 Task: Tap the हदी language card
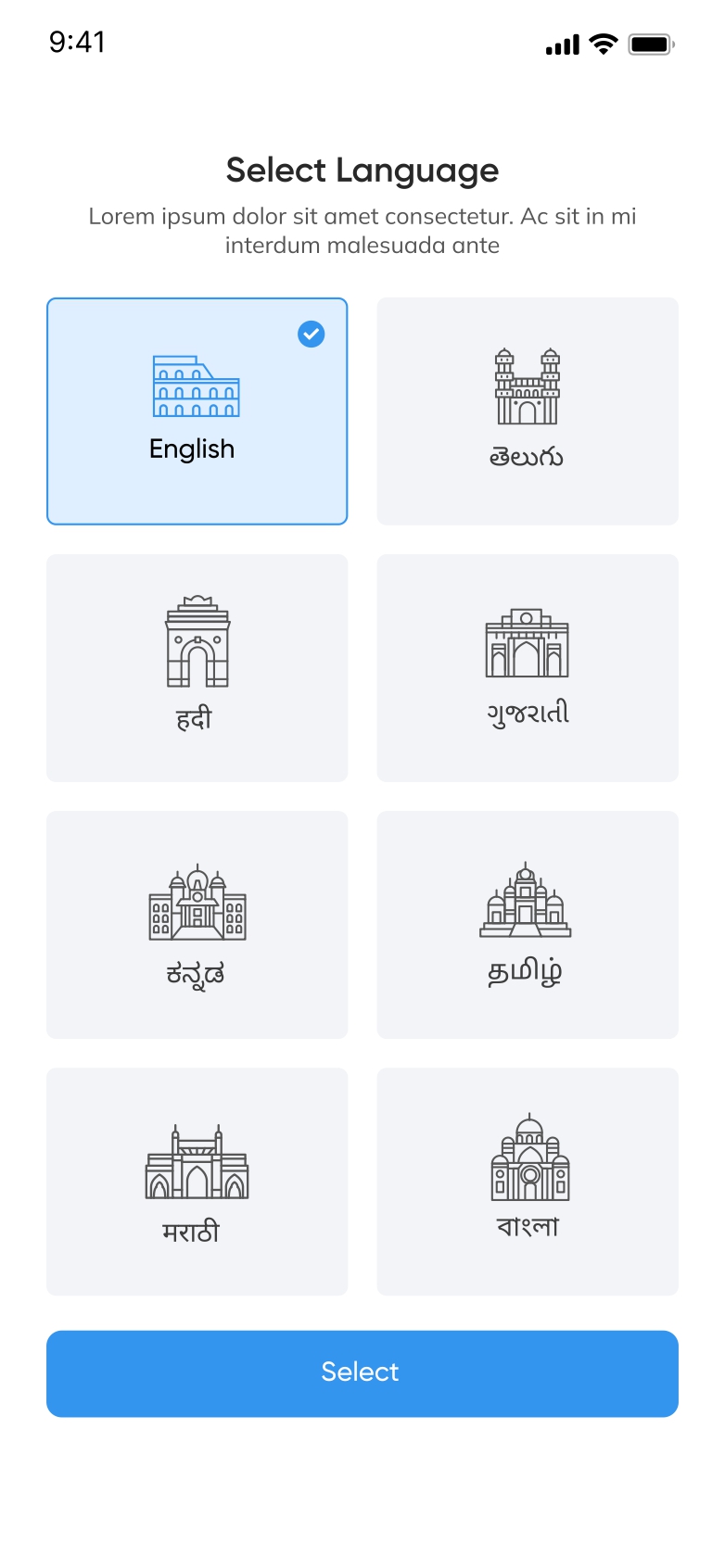click(197, 667)
